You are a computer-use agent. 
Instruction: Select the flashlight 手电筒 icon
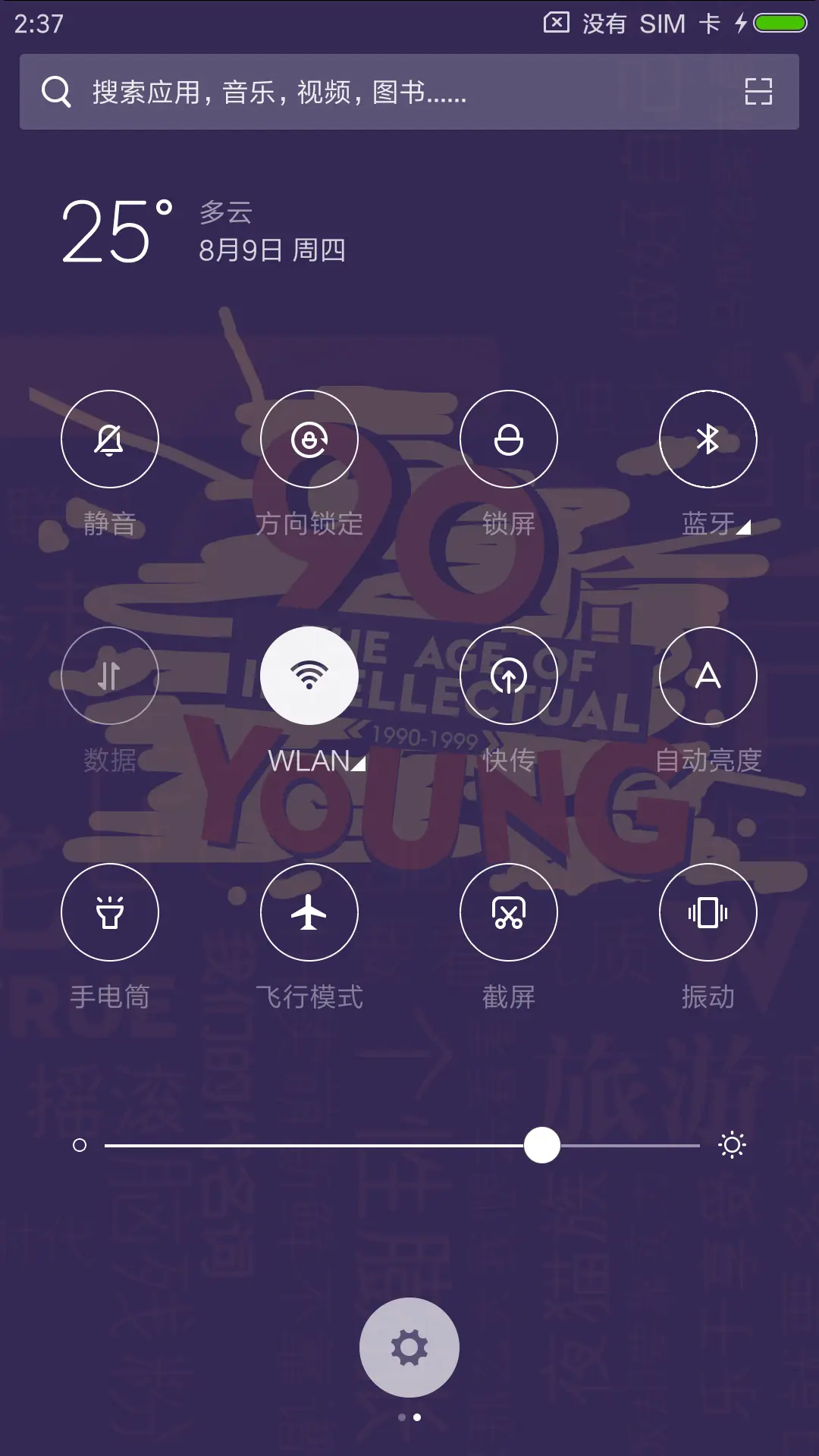point(109,912)
